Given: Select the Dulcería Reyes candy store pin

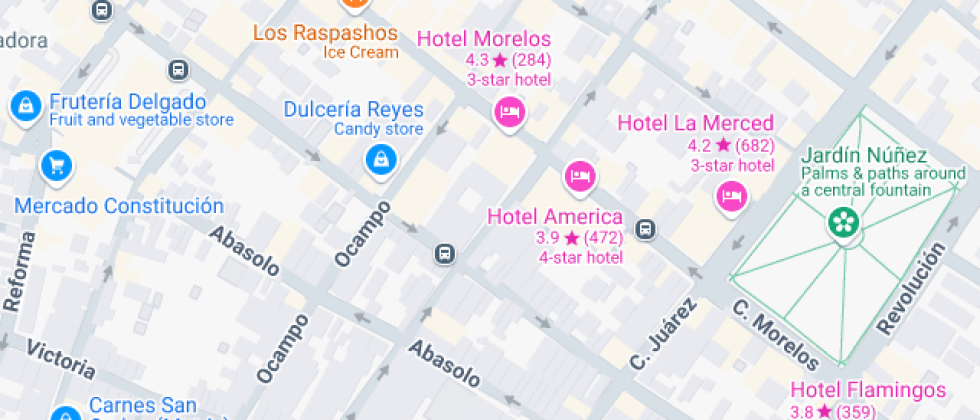Looking at the screenshot, I should click(380, 159).
